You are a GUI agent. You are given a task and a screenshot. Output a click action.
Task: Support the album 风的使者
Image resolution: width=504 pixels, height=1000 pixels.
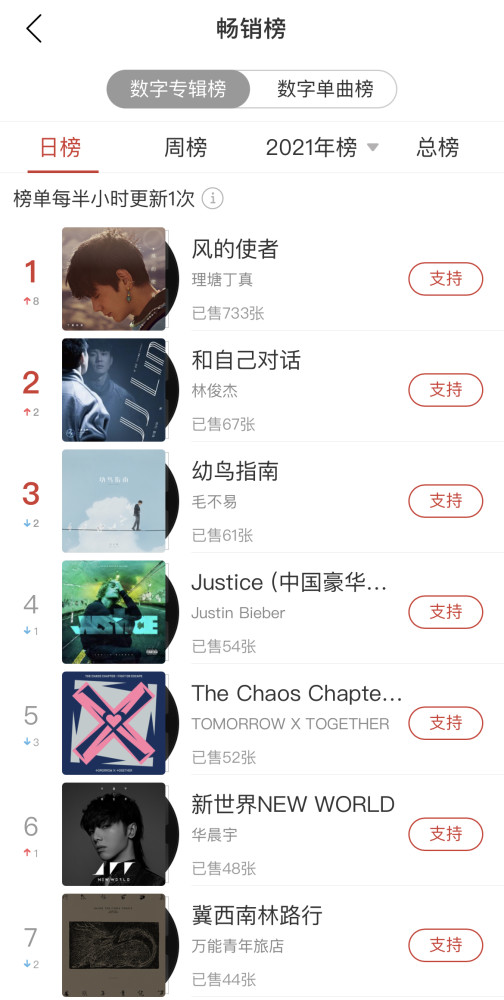[x=445, y=279]
